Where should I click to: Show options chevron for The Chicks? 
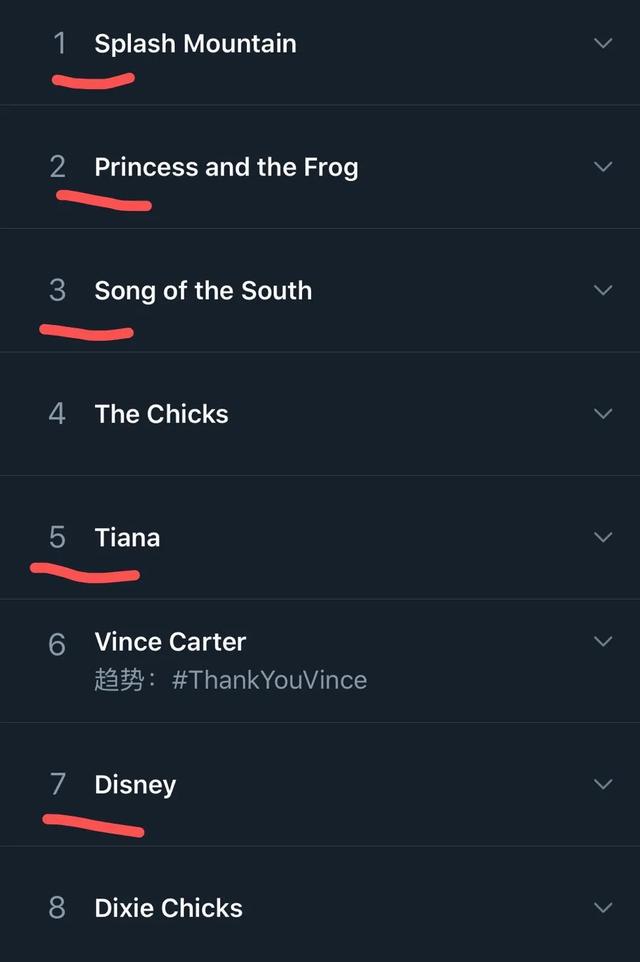(603, 413)
